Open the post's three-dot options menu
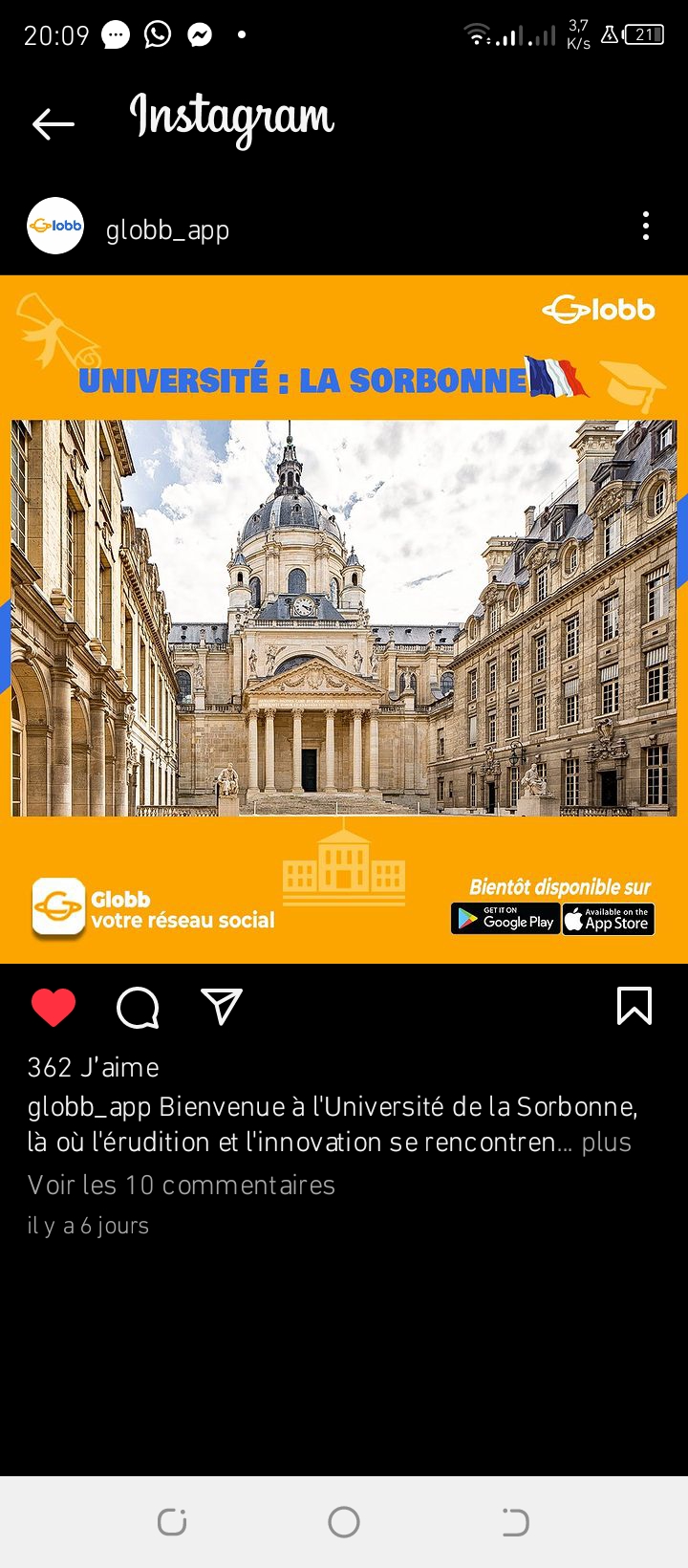The image size is (688, 1568). (646, 227)
